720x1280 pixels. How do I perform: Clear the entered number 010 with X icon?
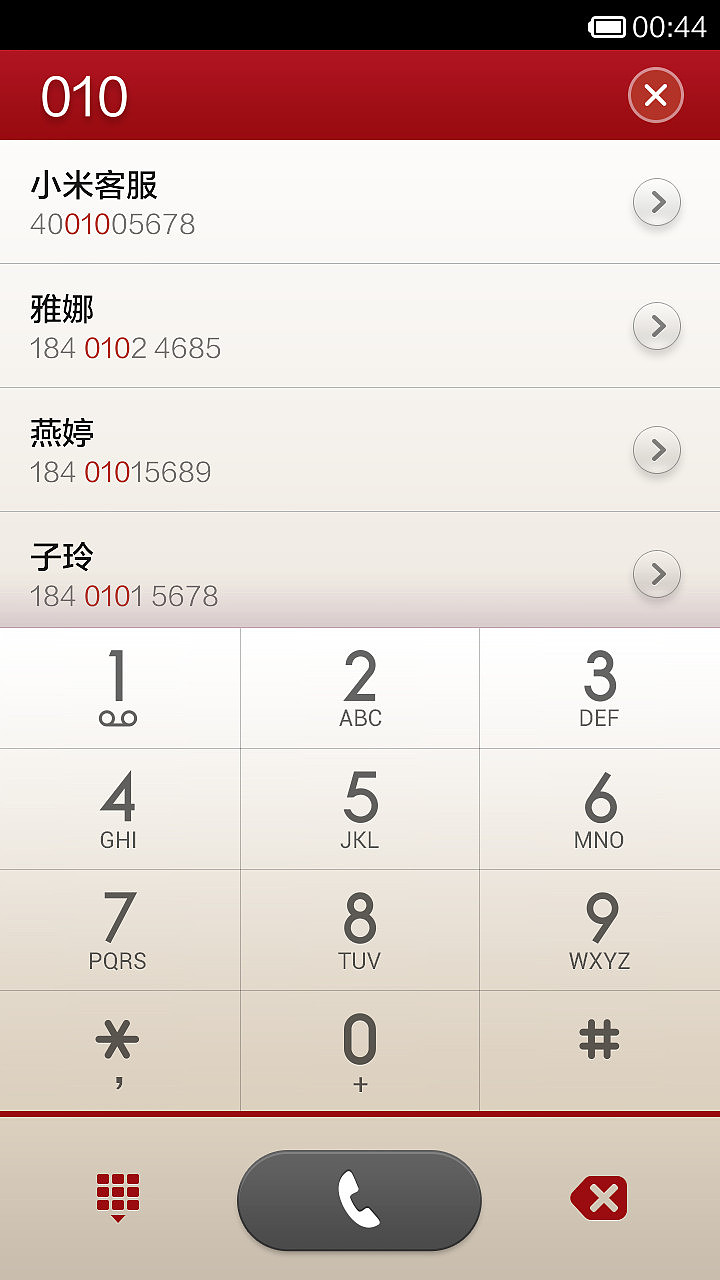(x=655, y=95)
